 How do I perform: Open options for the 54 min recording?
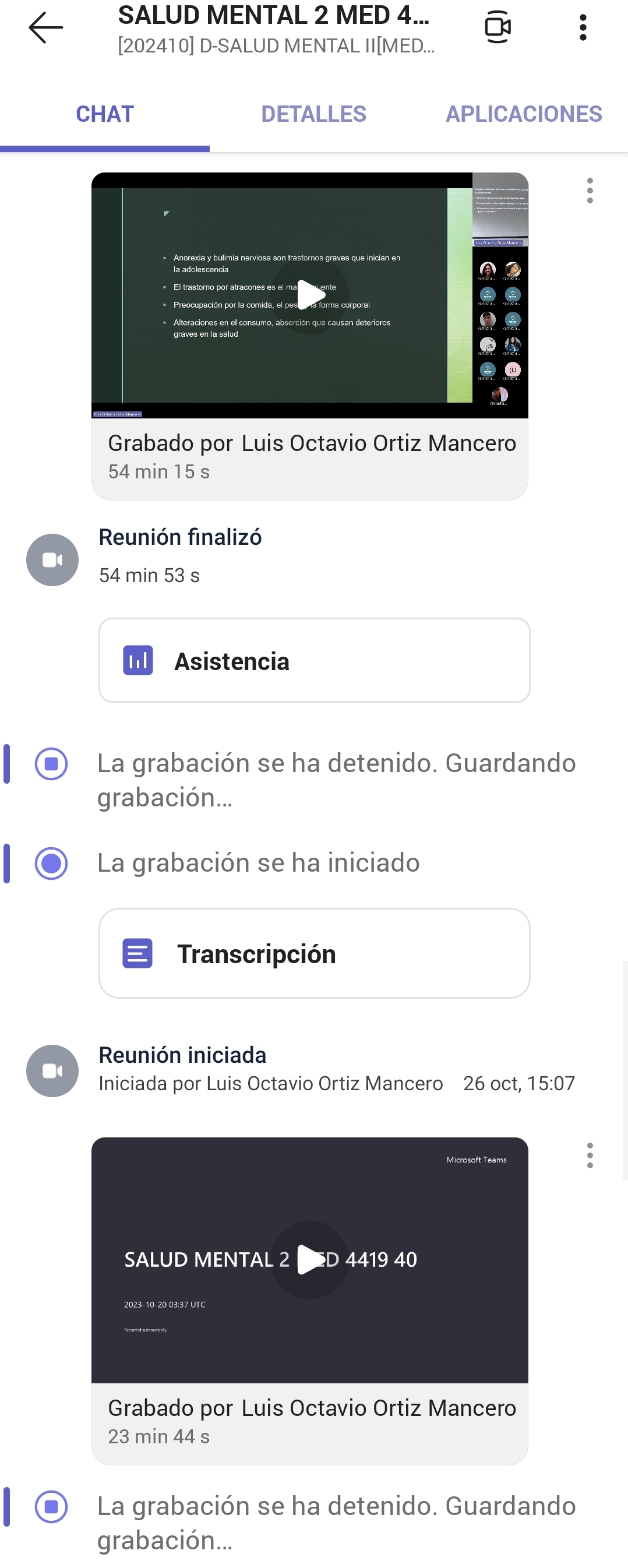tap(590, 191)
